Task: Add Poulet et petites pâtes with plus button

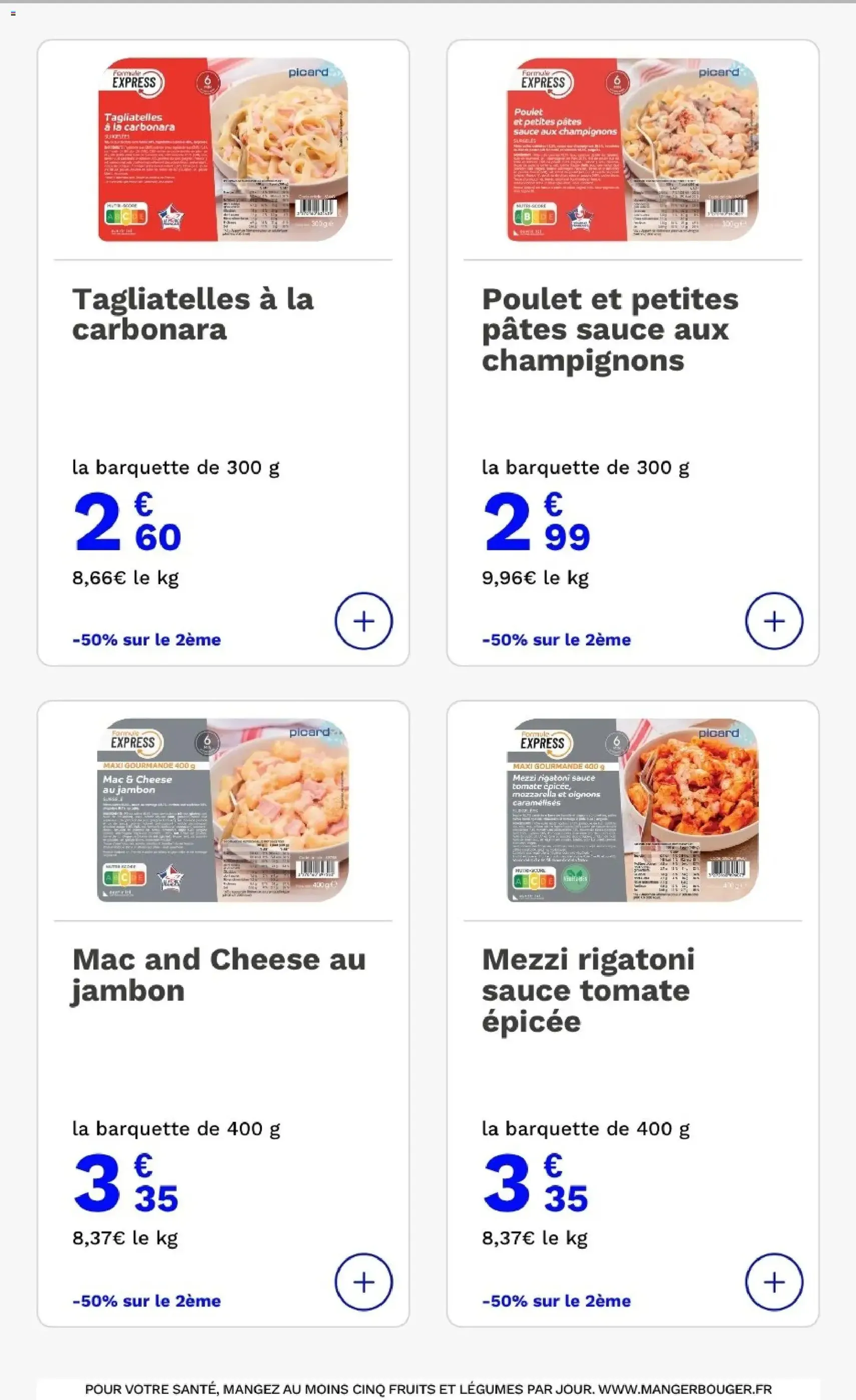Action: [773, 621]
